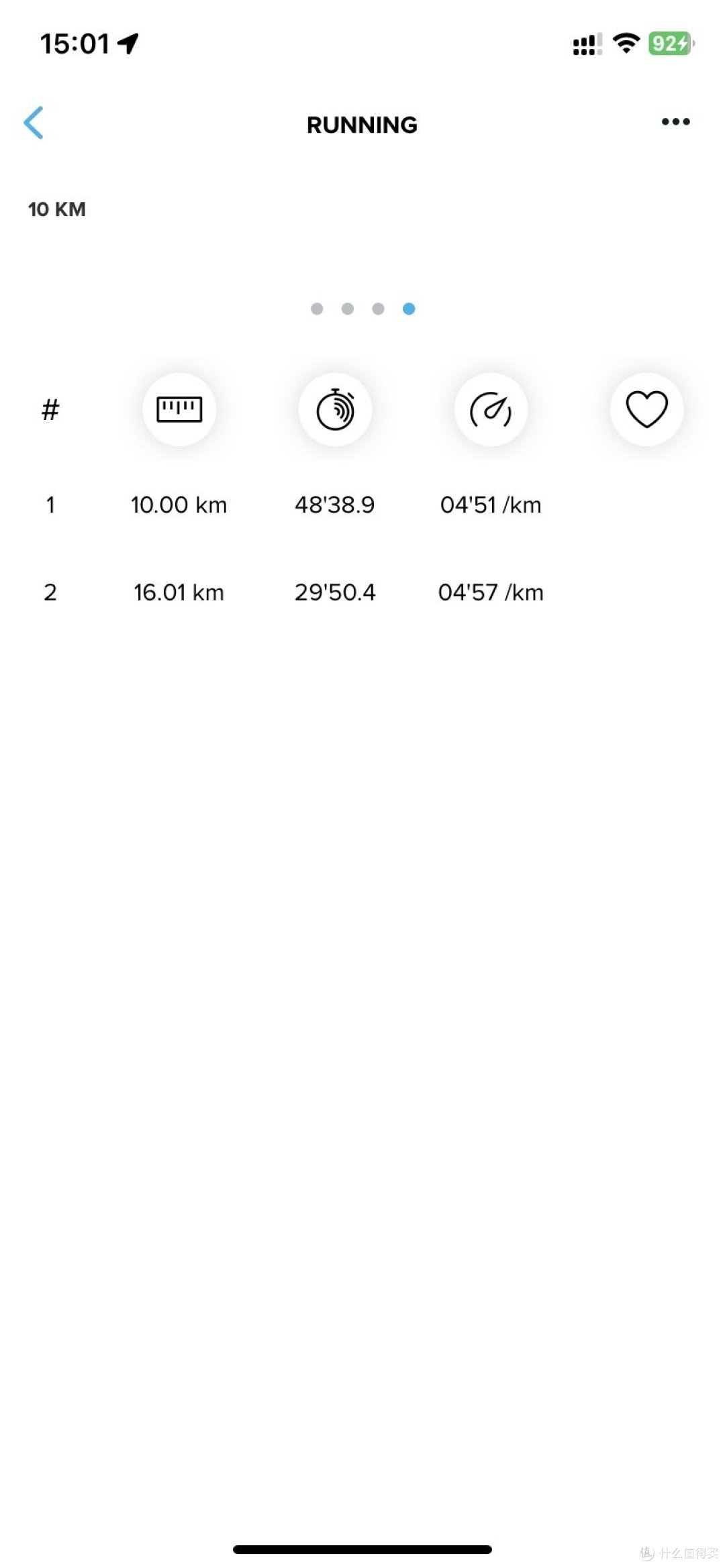This screenshot has width=725, height=1568.
Task: Open the three-dot overflow menu
Action: coord(675,122)
